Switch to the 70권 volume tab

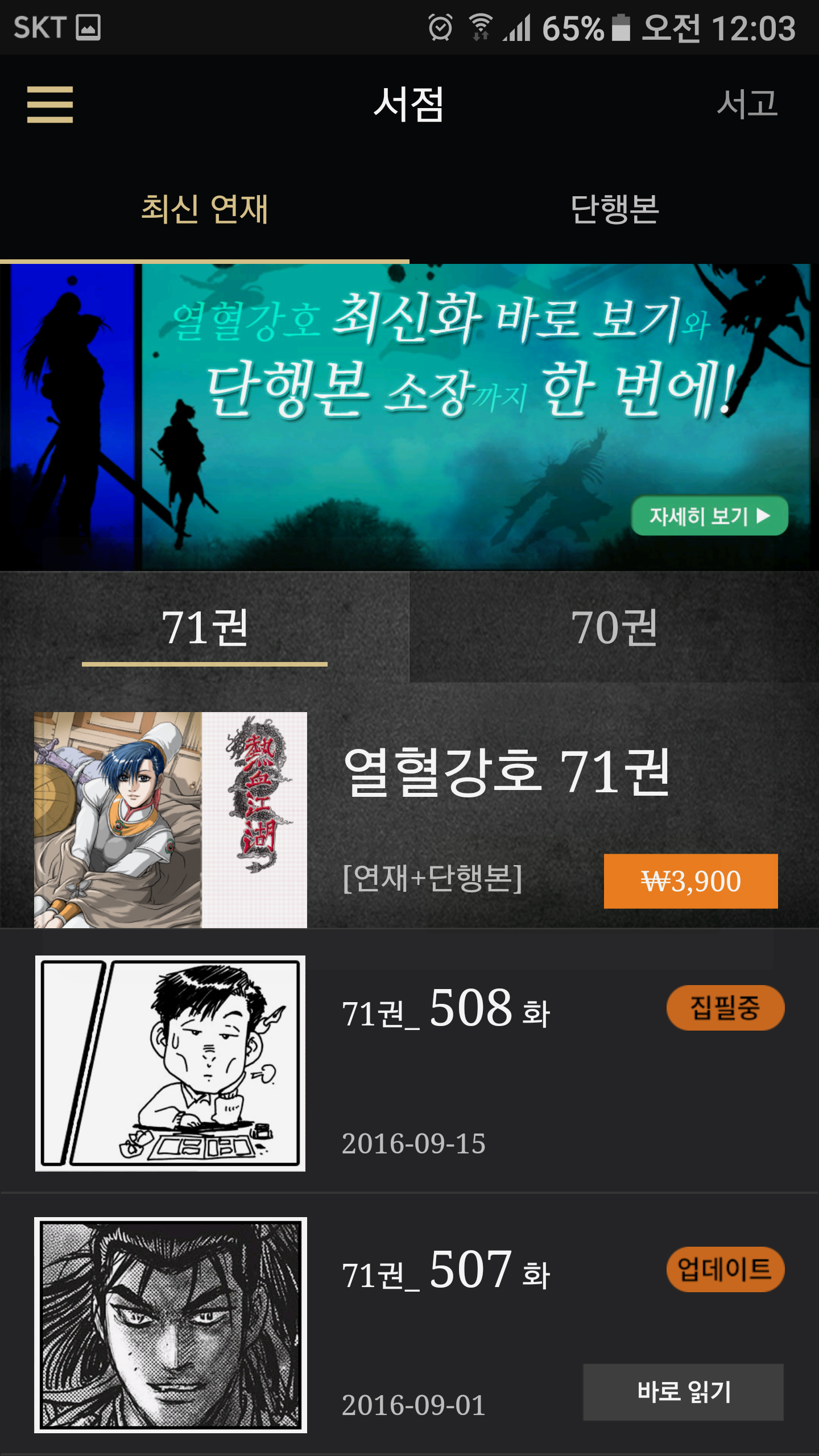click(614, 628)
